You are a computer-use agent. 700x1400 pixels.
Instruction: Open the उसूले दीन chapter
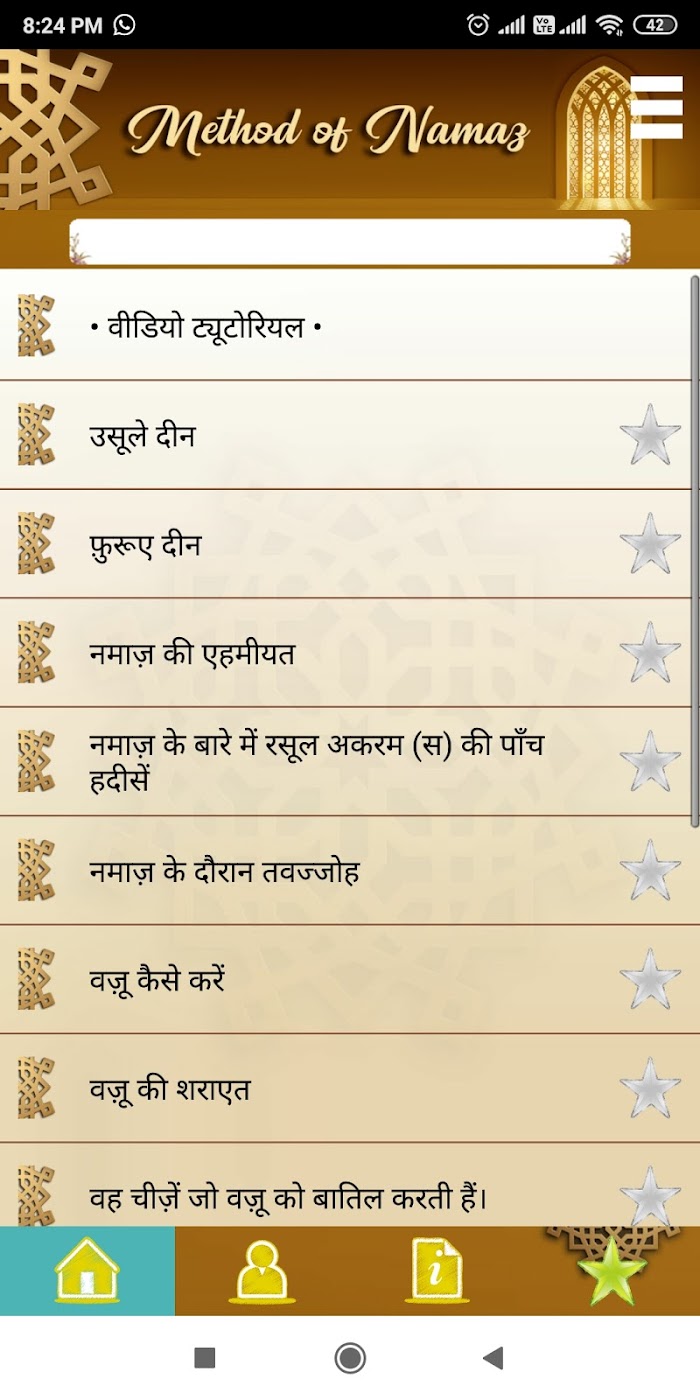tap(350, 435)
